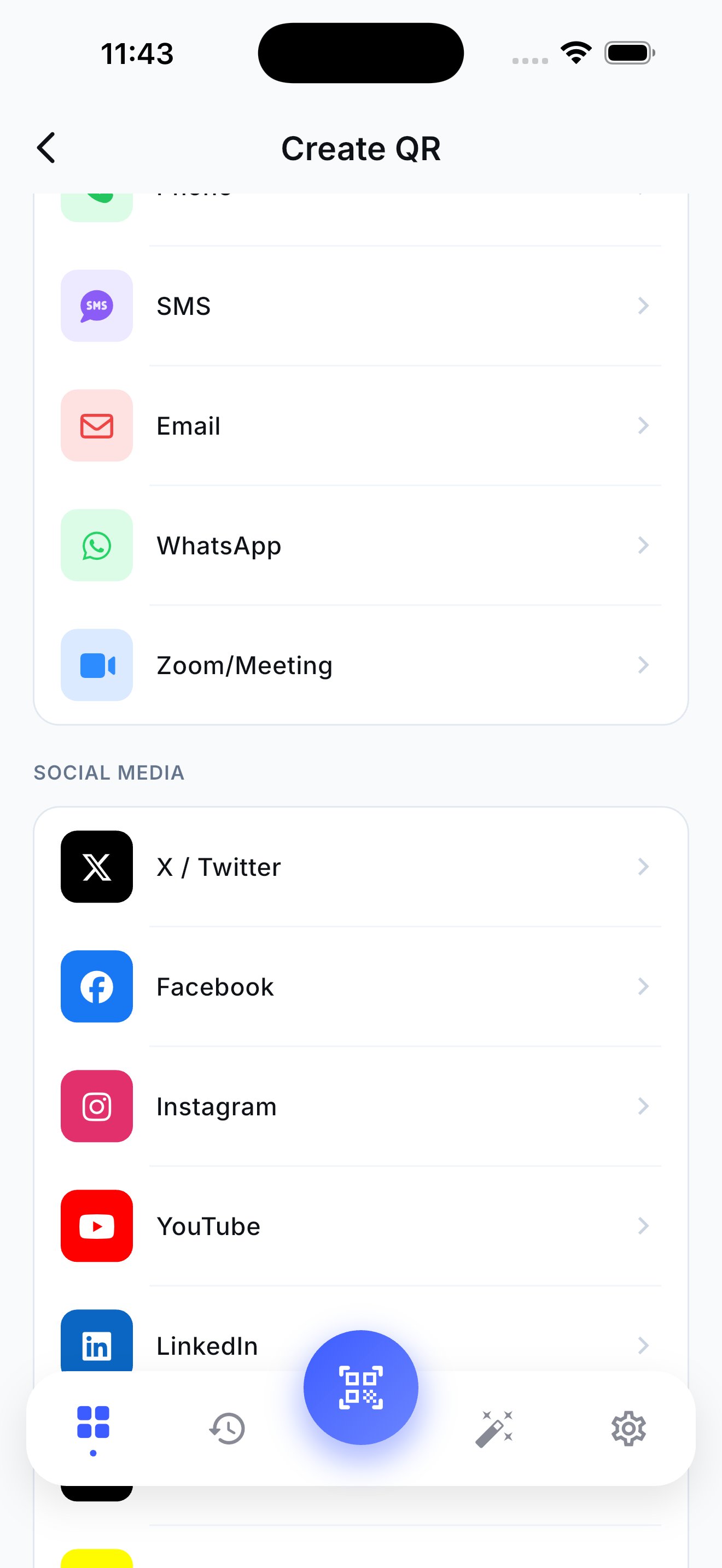Select the SMS QR type
The height and width of the screenshot is (1568, 722).
point(360,306)
